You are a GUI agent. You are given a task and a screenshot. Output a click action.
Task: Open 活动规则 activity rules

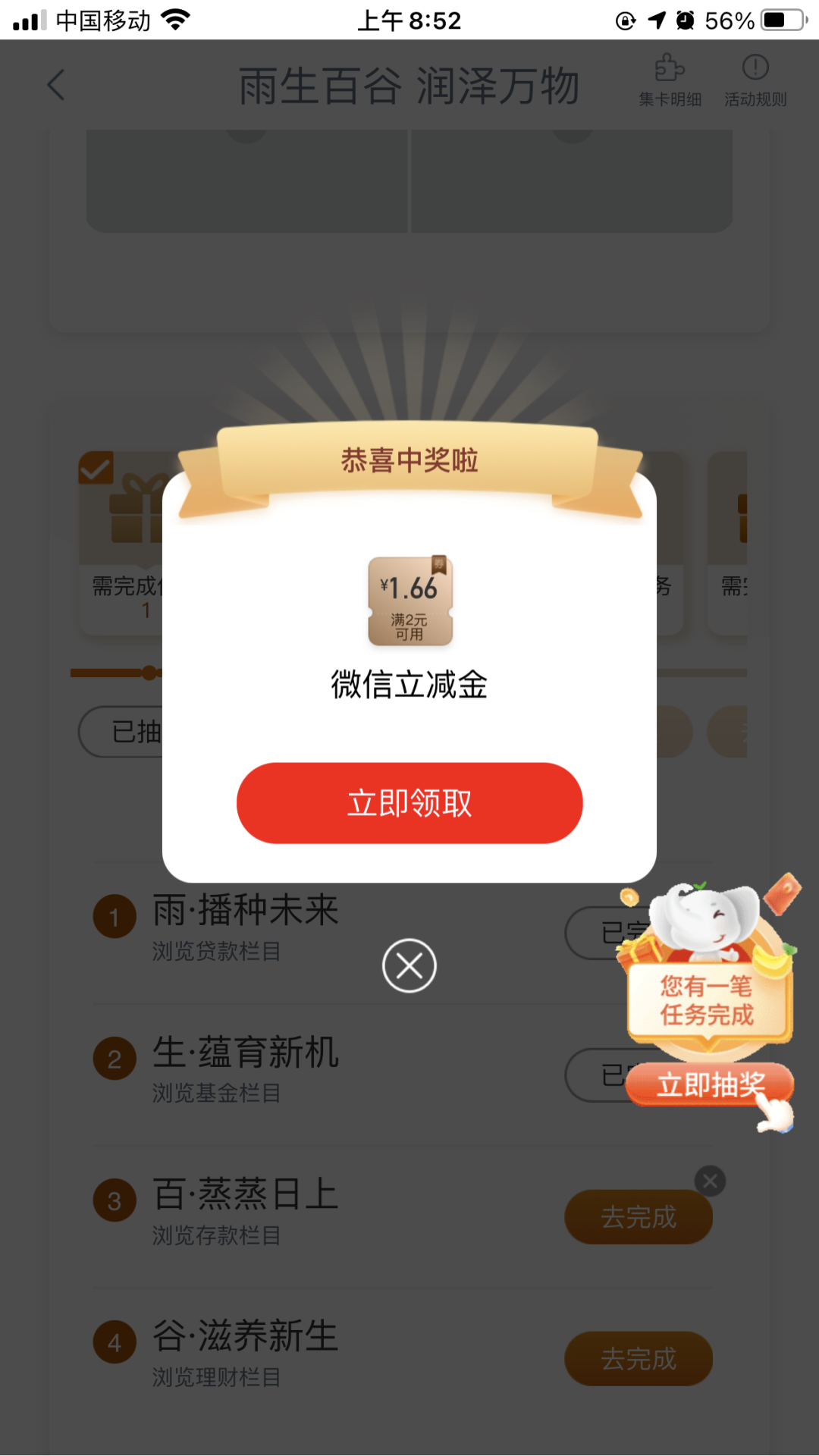pyautogui.click(x=755, y=80)
